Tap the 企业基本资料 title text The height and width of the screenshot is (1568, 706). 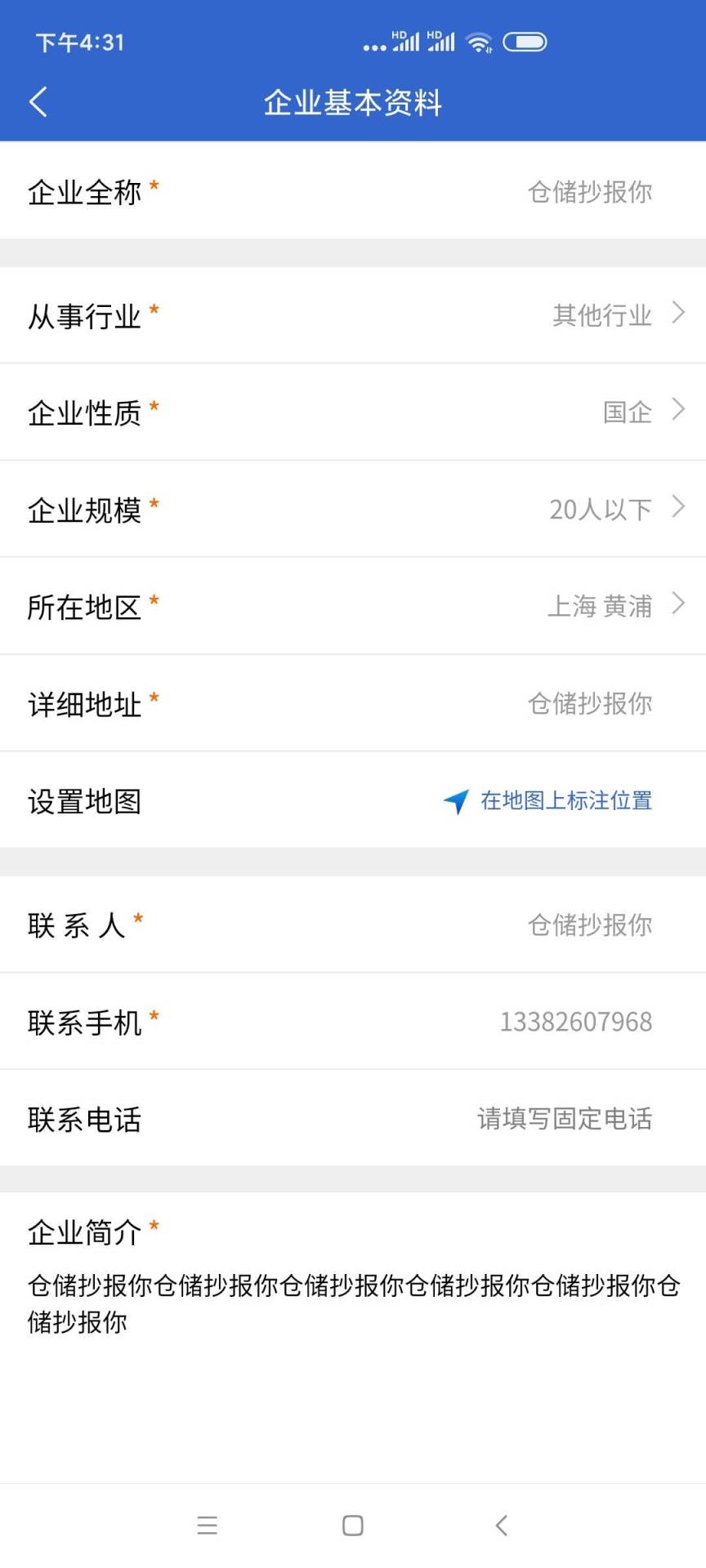click(353, 103)
